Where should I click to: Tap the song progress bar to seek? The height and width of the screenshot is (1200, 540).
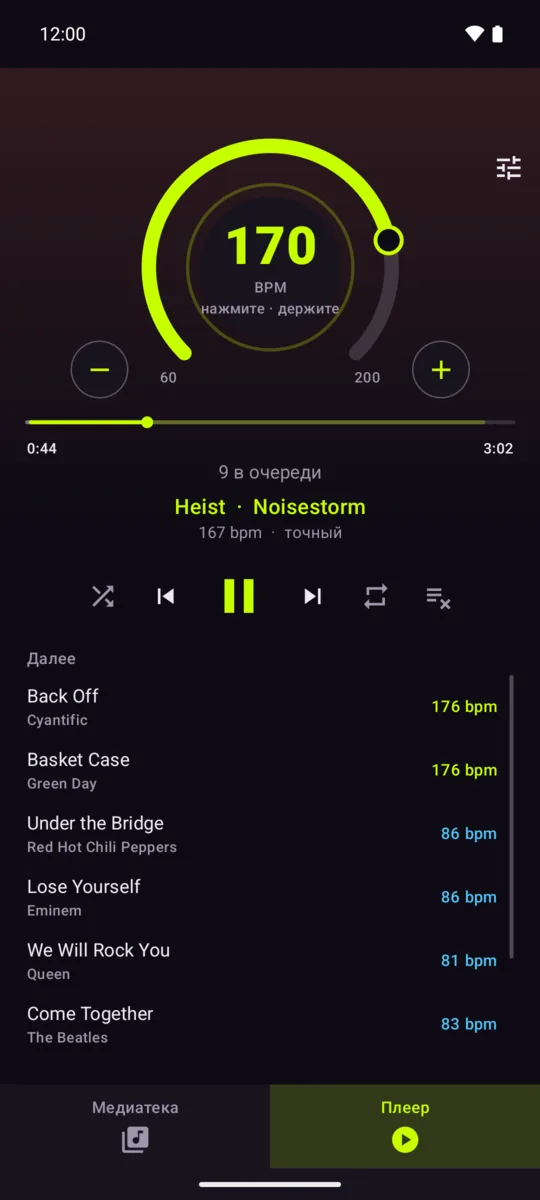click(x=270, y=422)
